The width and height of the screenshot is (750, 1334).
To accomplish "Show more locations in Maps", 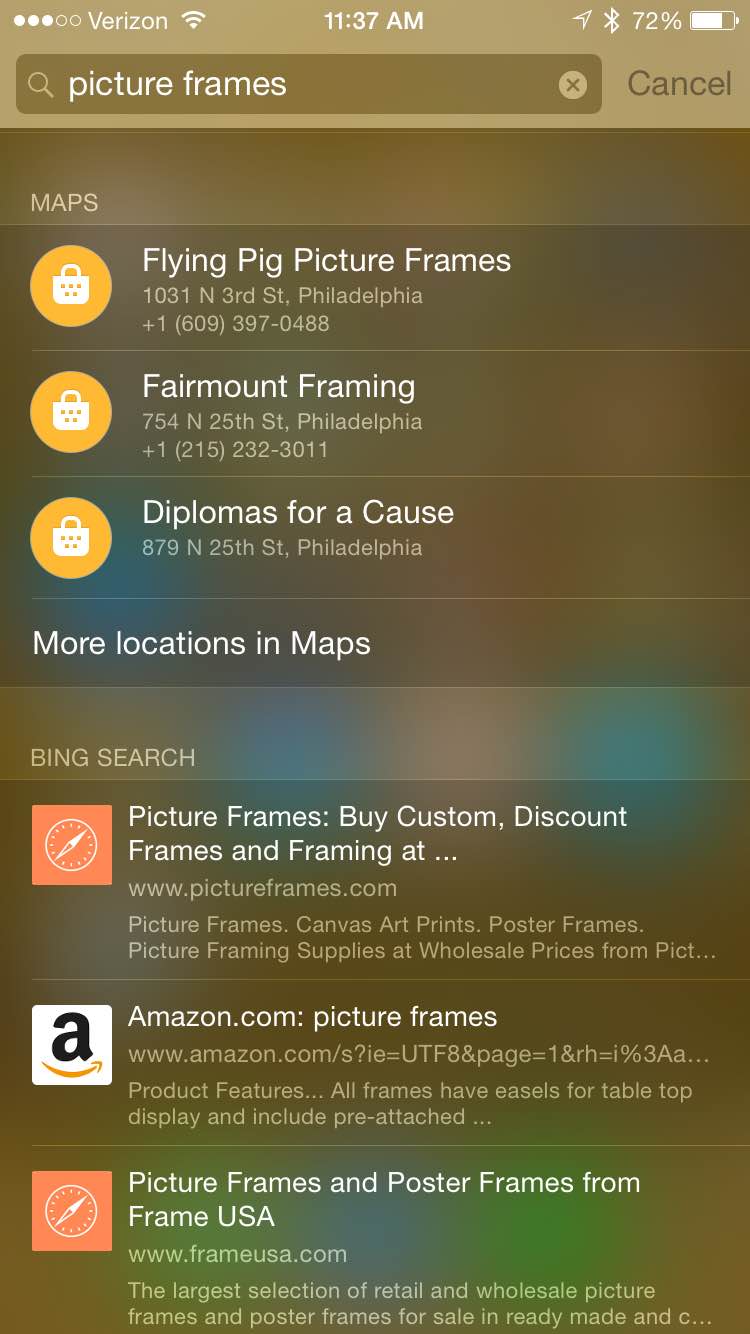I will [202, 643].
